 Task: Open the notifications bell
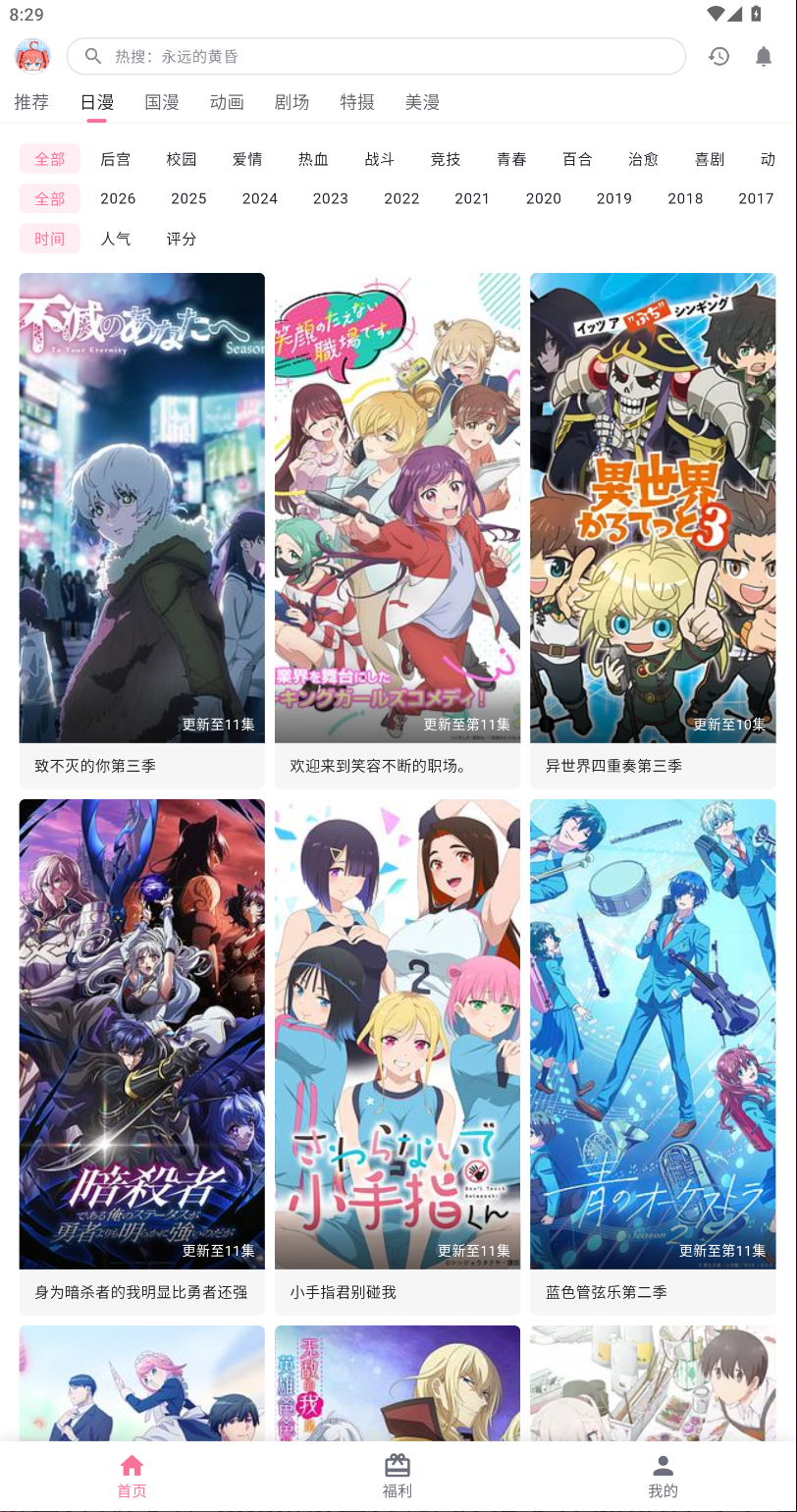tap(764, 56)
